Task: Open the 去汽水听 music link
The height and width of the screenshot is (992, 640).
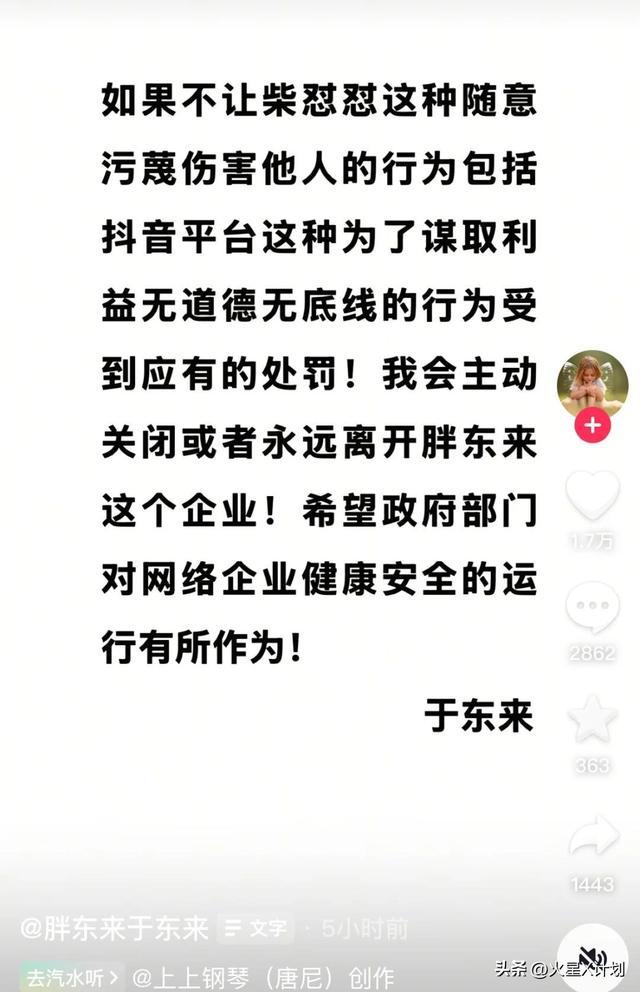Action: point(72,976)
